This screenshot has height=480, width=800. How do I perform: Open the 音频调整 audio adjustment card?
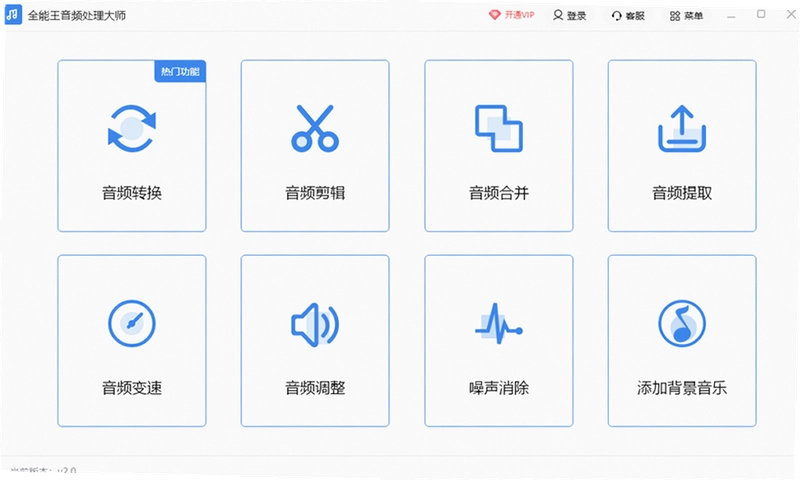point(315,341)
